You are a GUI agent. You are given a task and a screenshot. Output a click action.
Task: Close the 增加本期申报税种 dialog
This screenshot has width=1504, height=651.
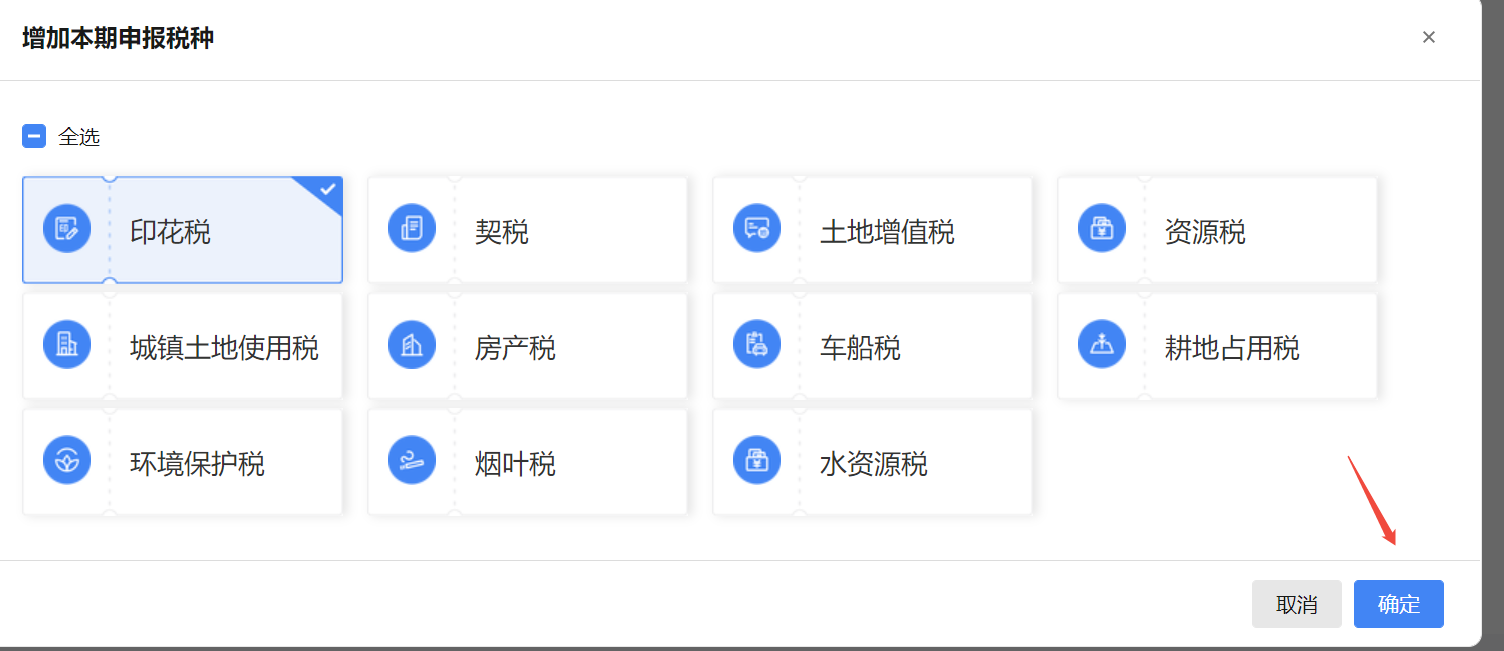point(1429,37)
